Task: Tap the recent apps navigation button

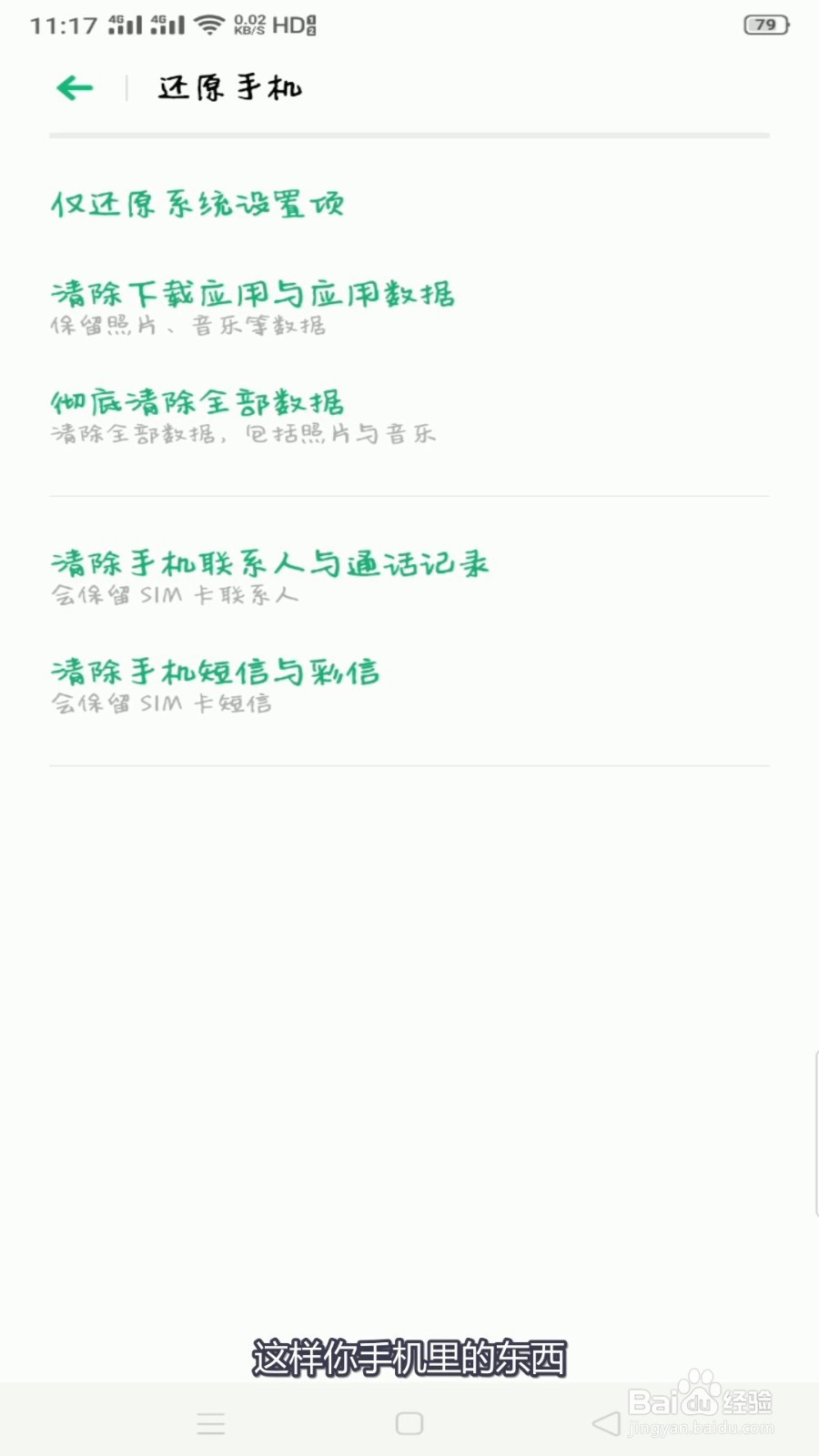Action: (211, 1421)
